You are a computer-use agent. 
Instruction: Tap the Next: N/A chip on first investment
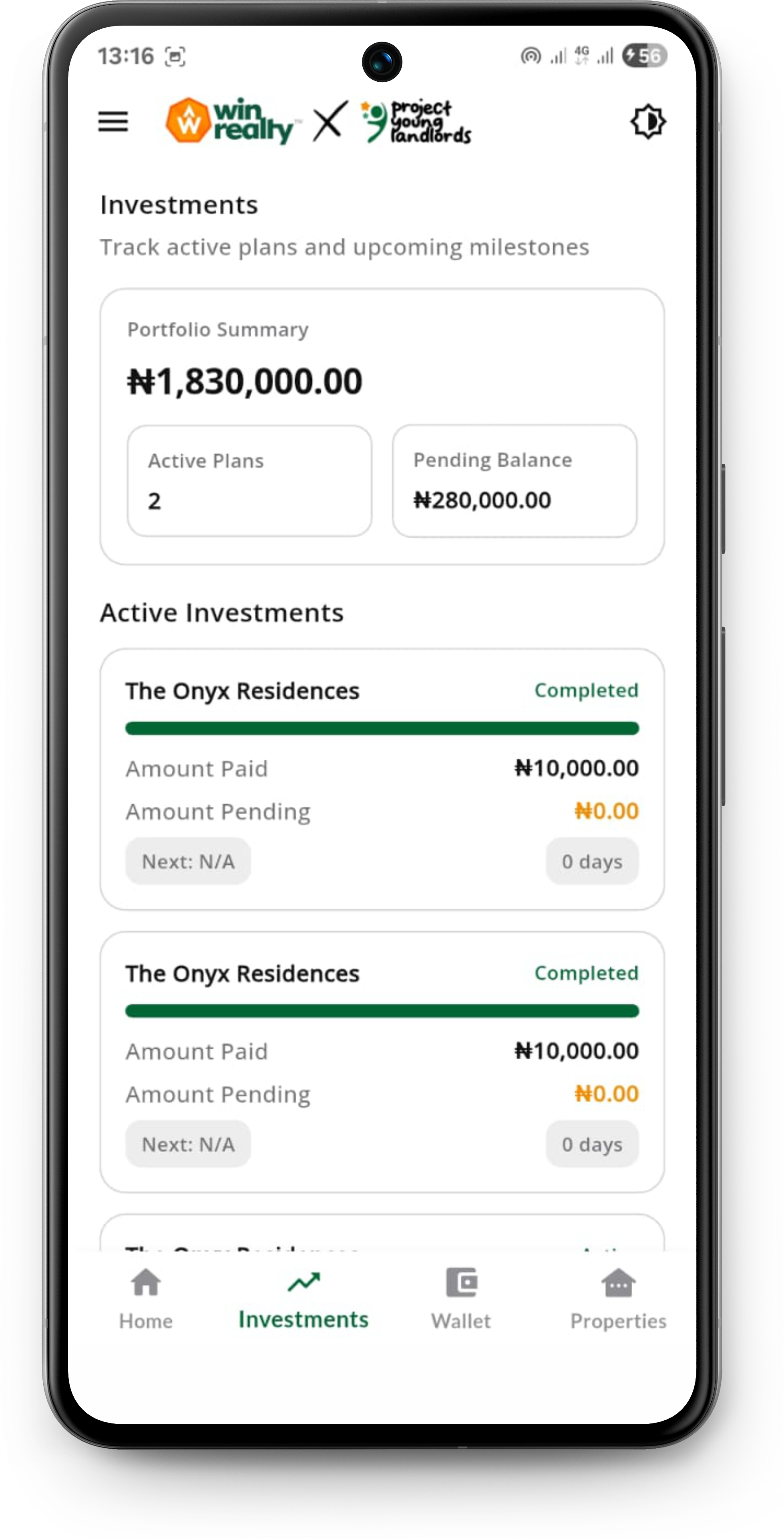(x=187, y=862)
